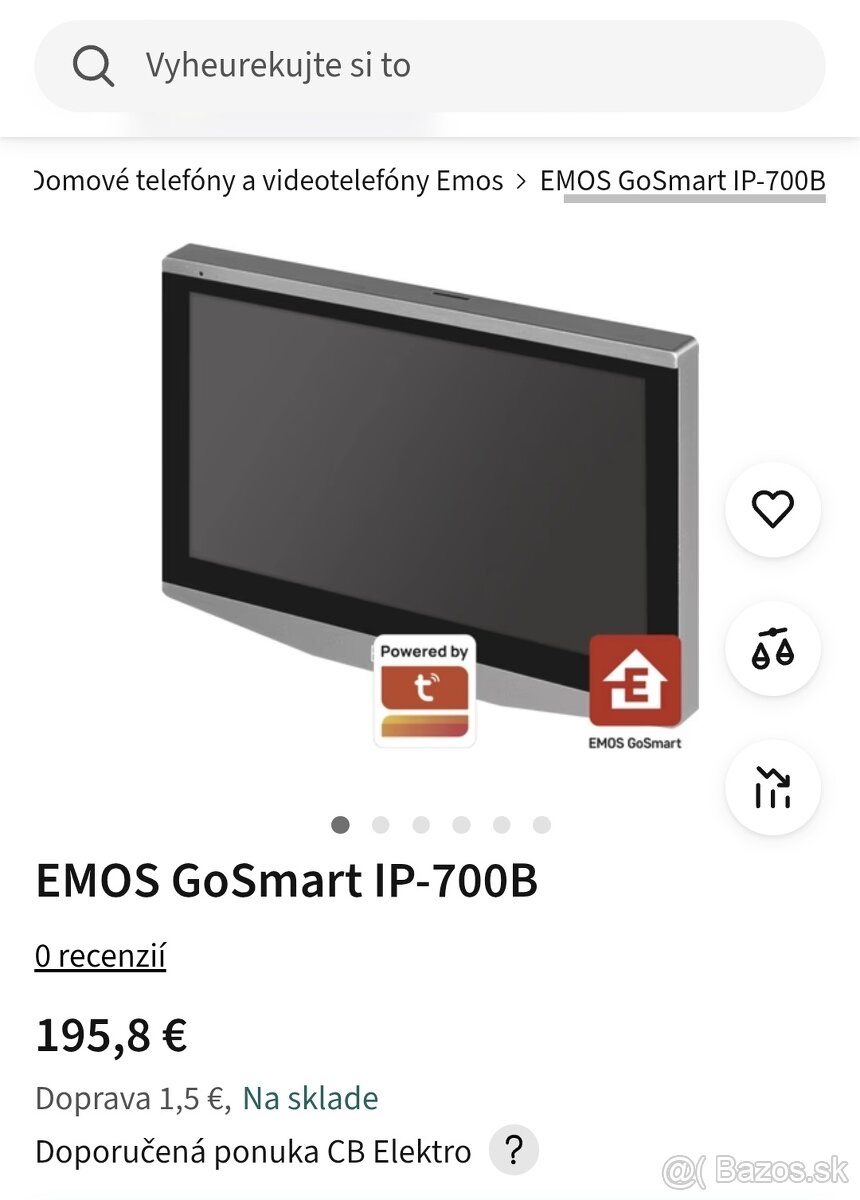Click the search magnifier icon

click(x=93, y=64)
